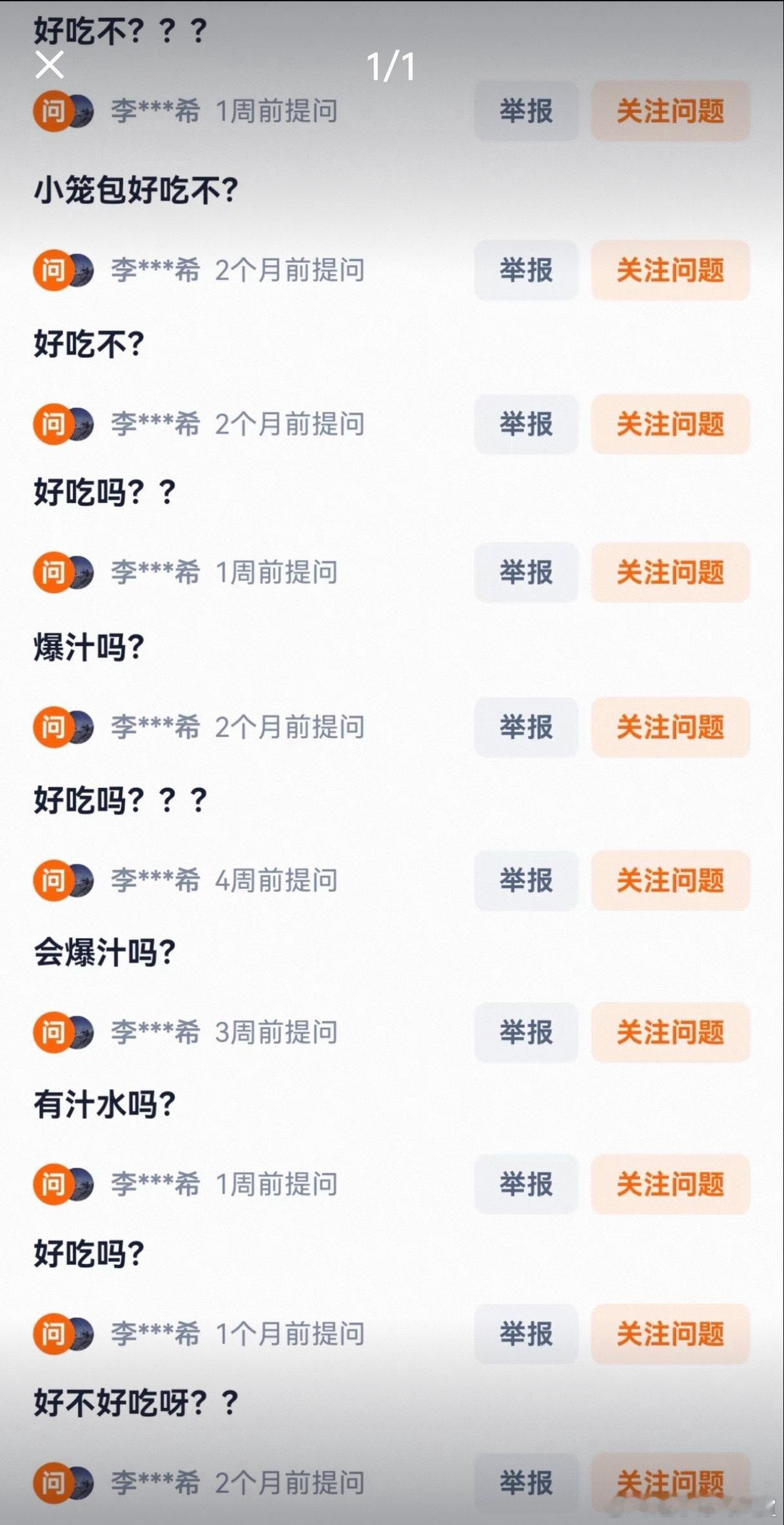Click 关注问题 for 会爆汁吗
The height and width of the screenshot is (1525, 784).
point(671,1033)
